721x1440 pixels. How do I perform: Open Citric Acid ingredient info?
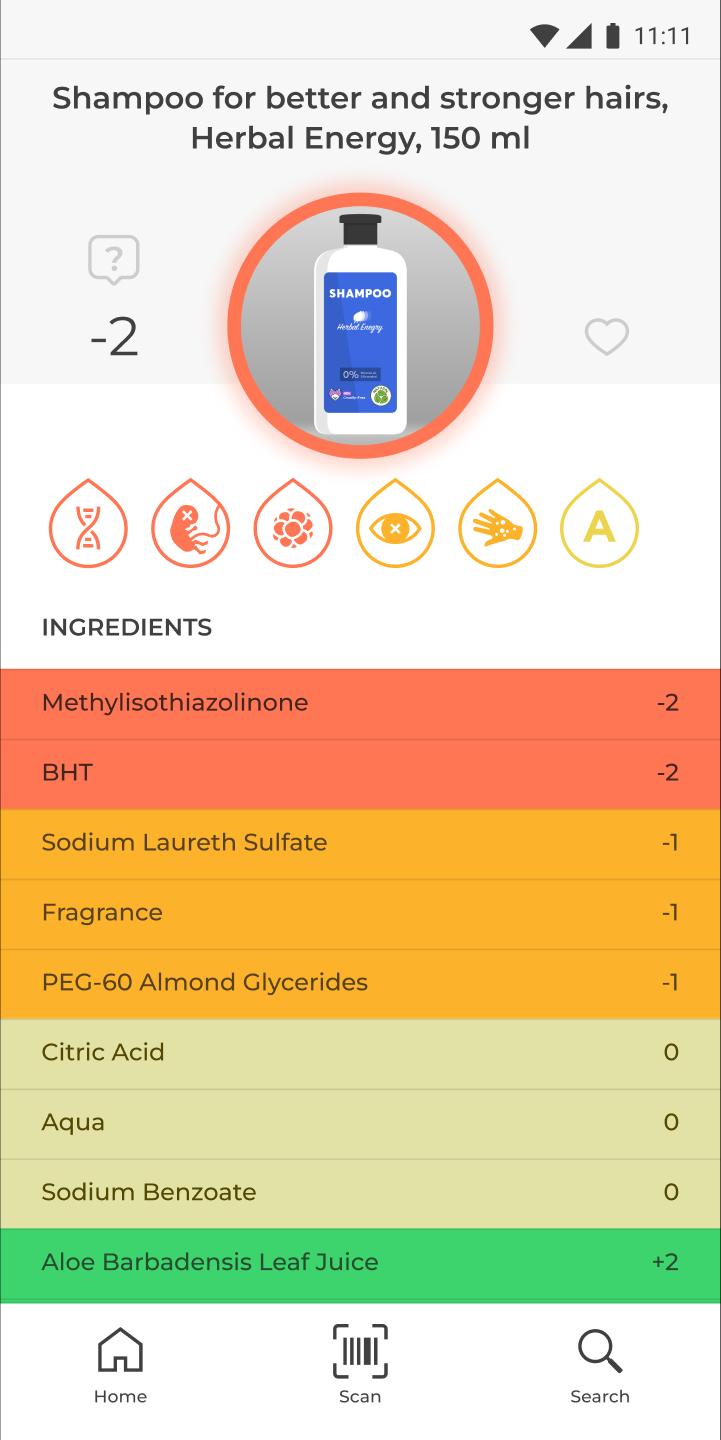[x=360, y=1054]
